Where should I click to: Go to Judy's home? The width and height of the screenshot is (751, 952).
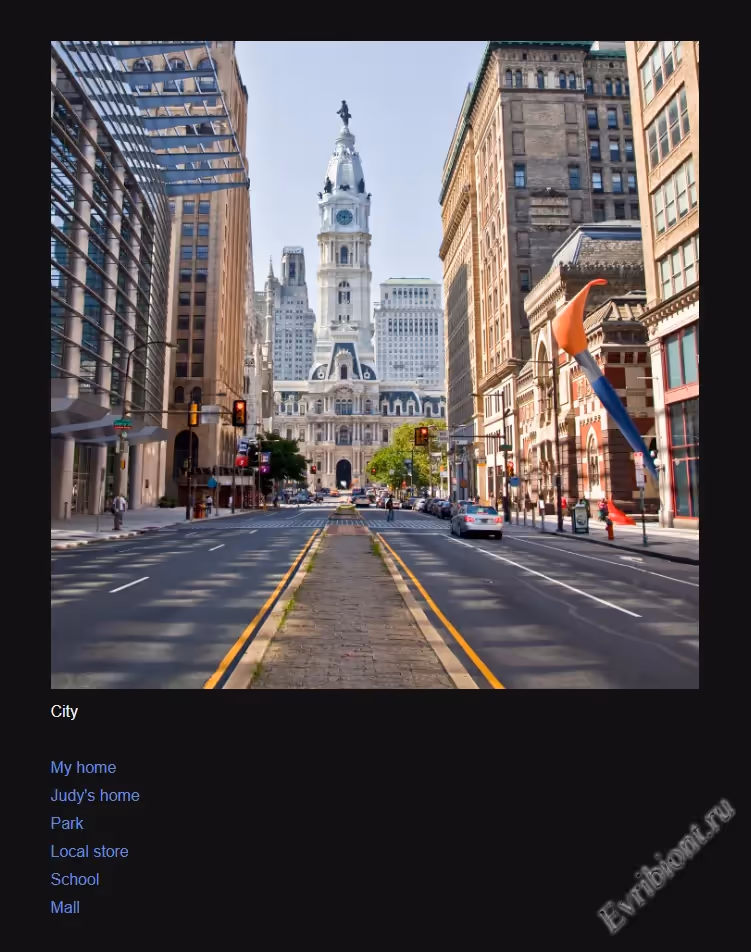click(x=95, y=795)
